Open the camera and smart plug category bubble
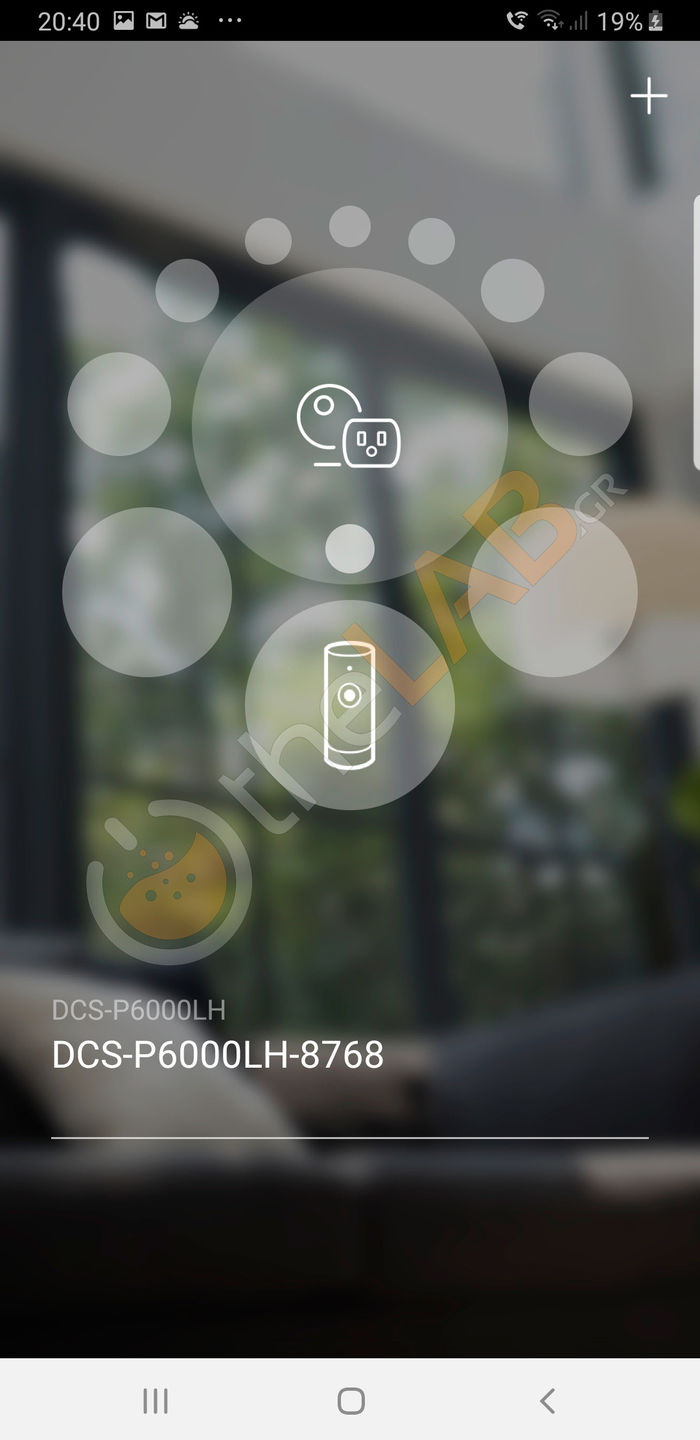This screenshot has height=1440, width=700. pyautogui.click(x=349, y=427)
